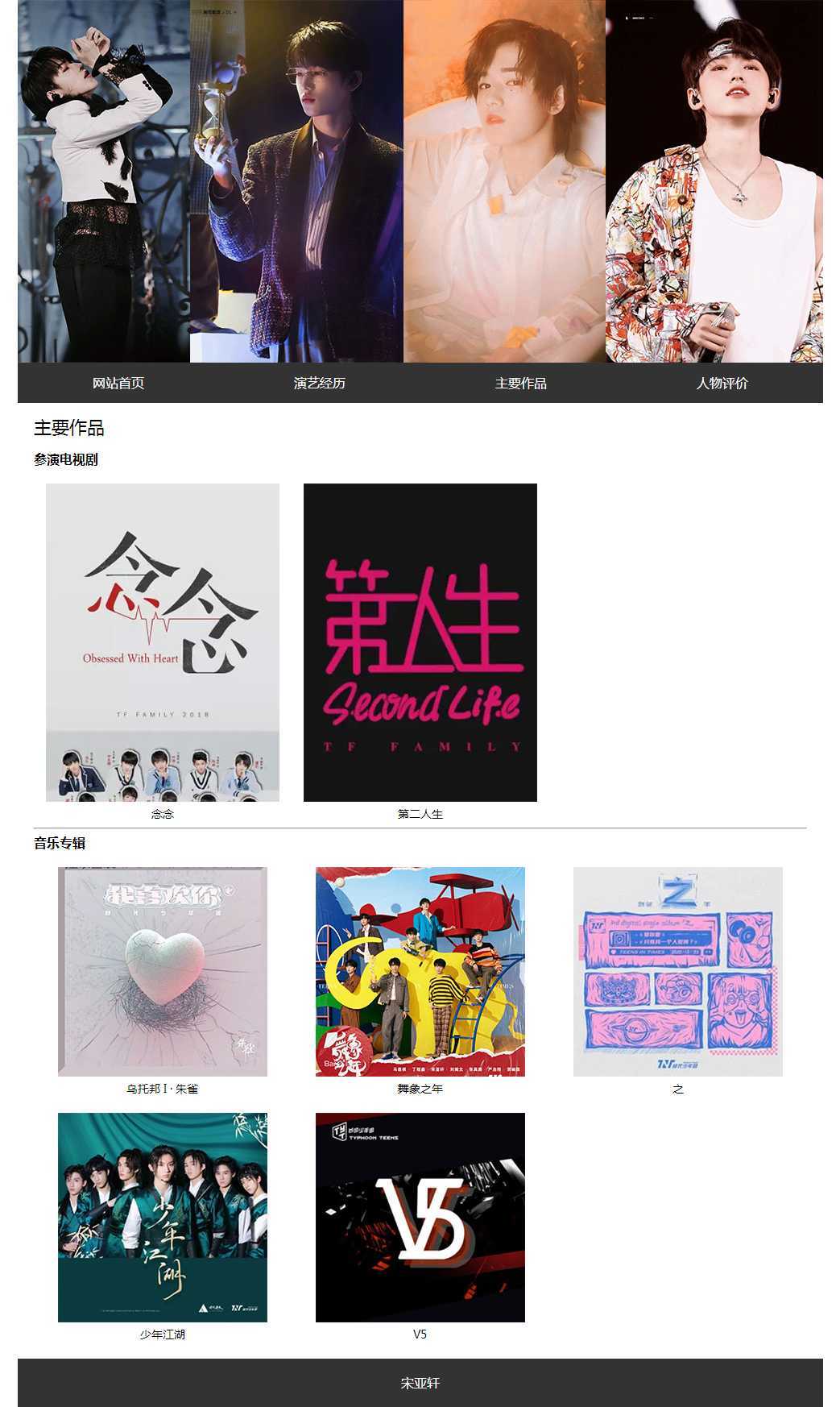Open the 乌托邦Ⅰ·朱雀 album cover
This screenshot has width=840, height=1407.
tap(163, 971)
